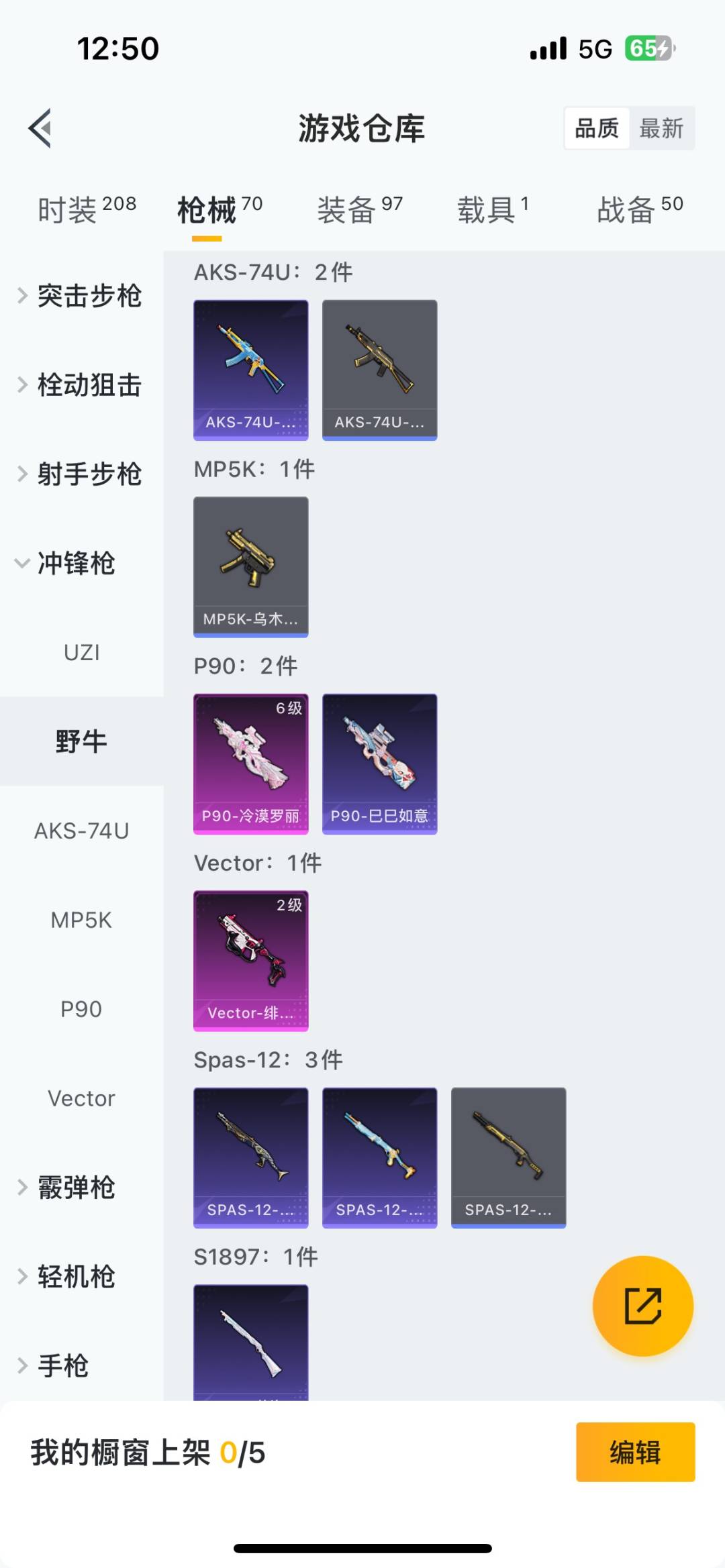Tap the back arrow to leave 游戏仓库
The height and width of the screenshot is (1568, 725).
coord(40,129)
